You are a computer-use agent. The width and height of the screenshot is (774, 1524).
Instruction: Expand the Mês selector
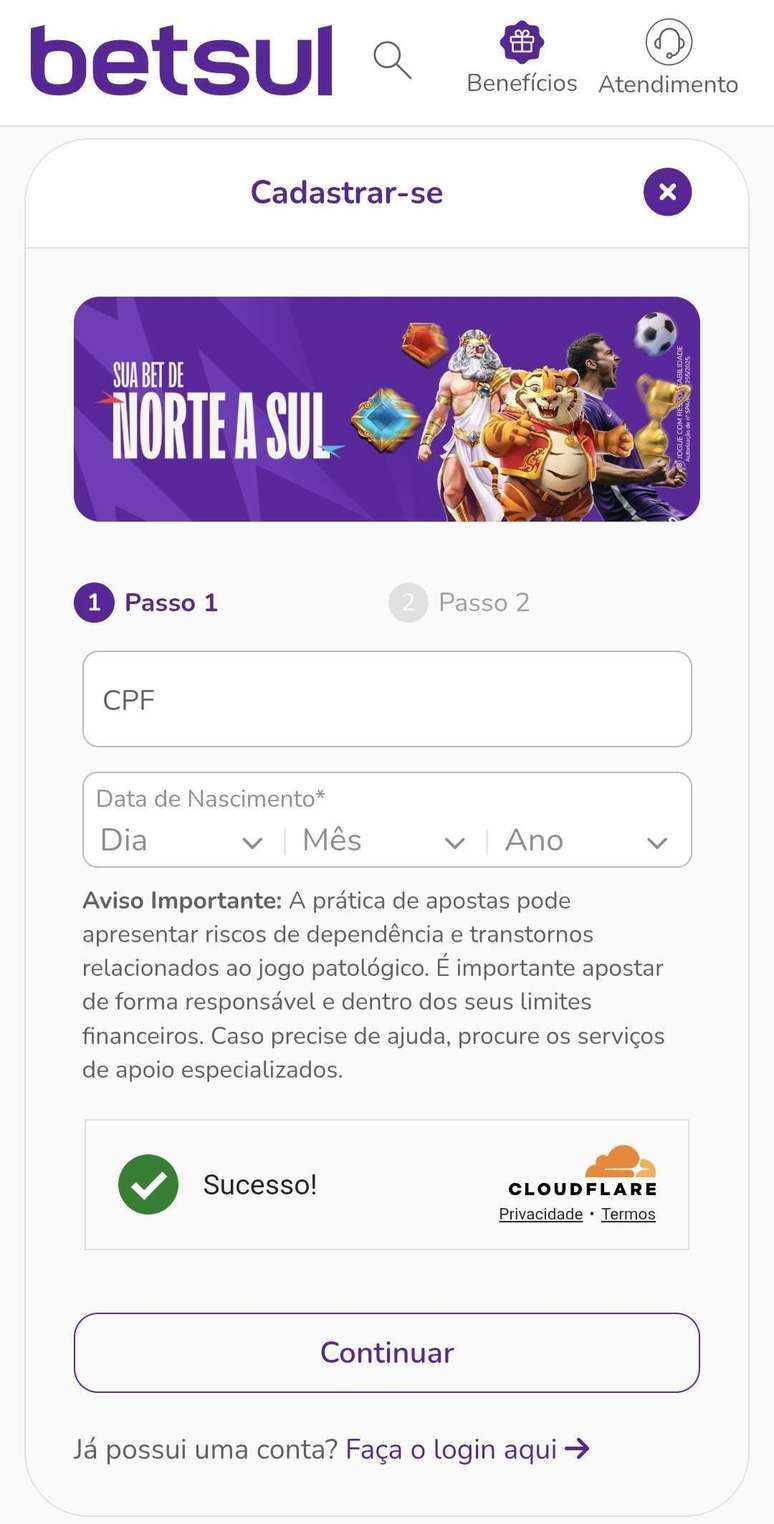[x=385, y=840]
